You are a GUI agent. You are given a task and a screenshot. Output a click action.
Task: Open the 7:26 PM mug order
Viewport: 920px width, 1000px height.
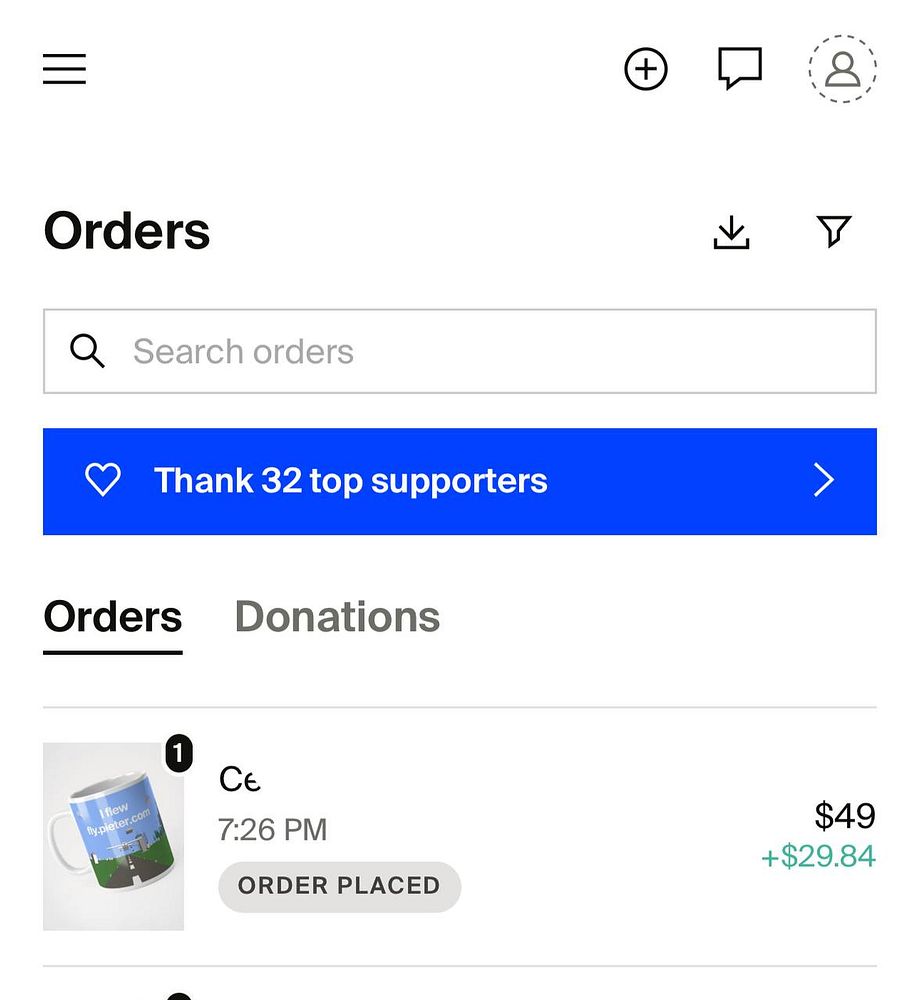[x=460, y=837]
